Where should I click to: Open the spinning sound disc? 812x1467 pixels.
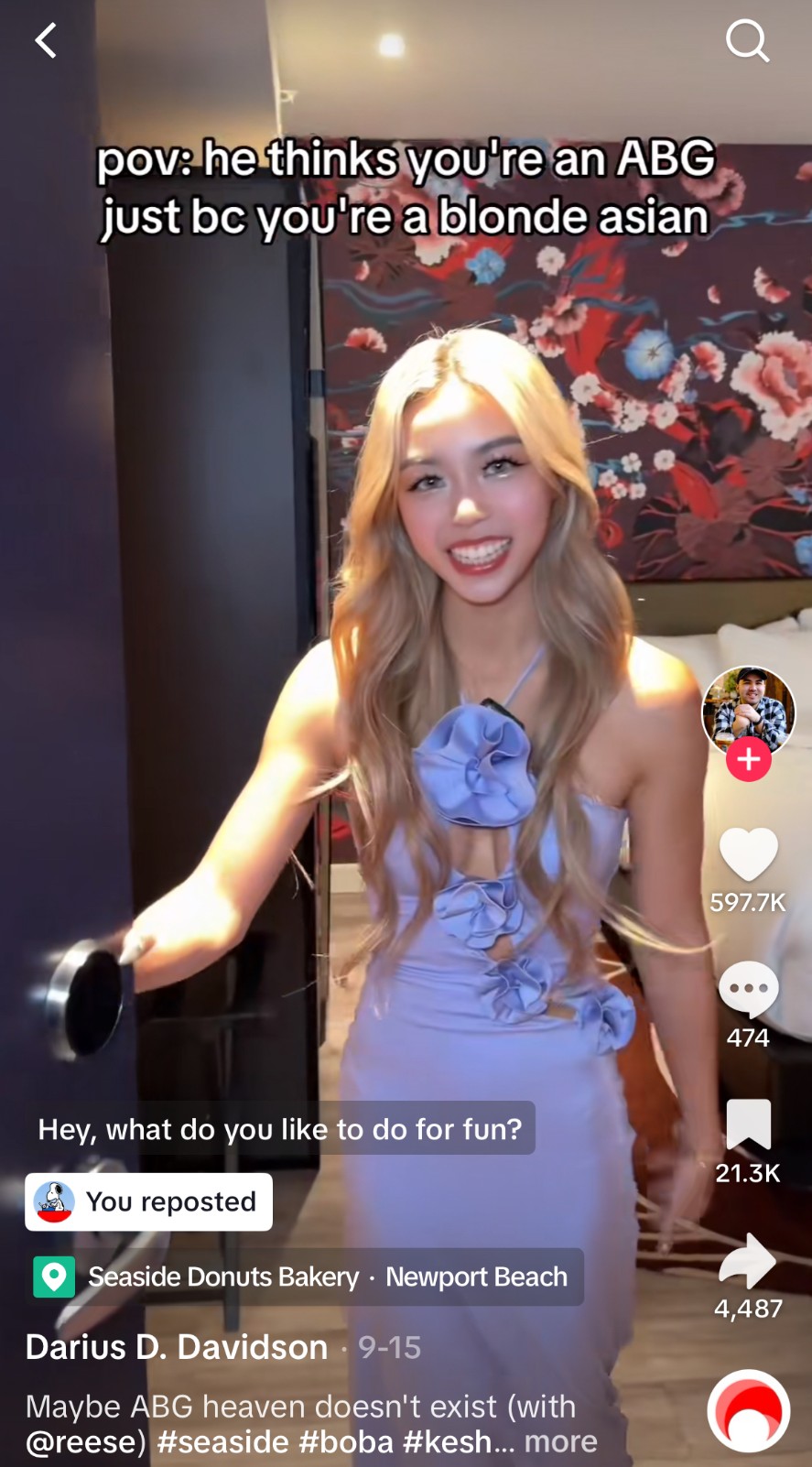click(748, 1410)
